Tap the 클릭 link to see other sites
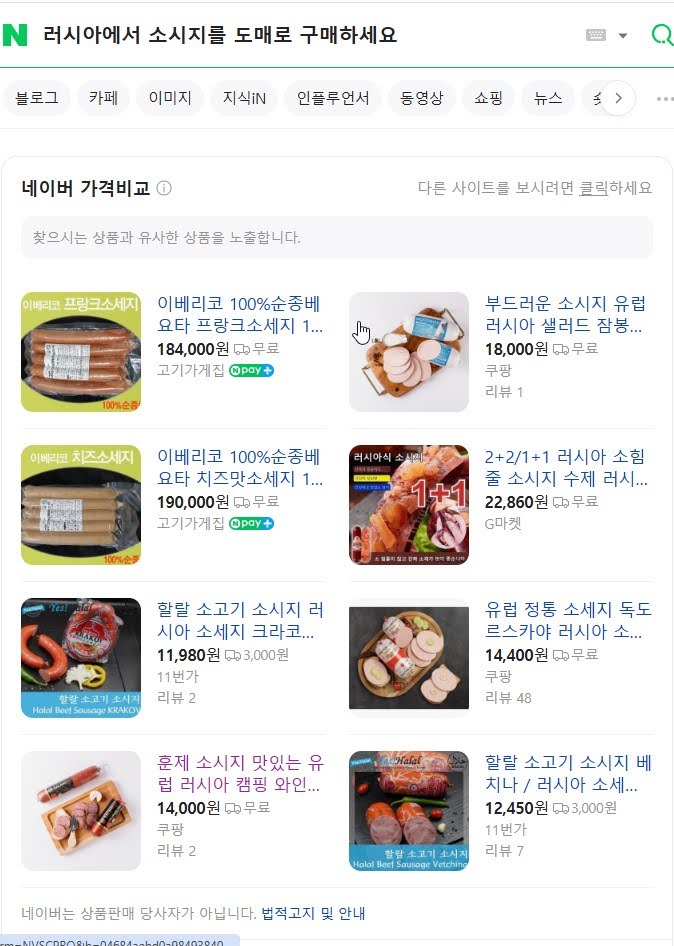674x946 pixels. 594,188
